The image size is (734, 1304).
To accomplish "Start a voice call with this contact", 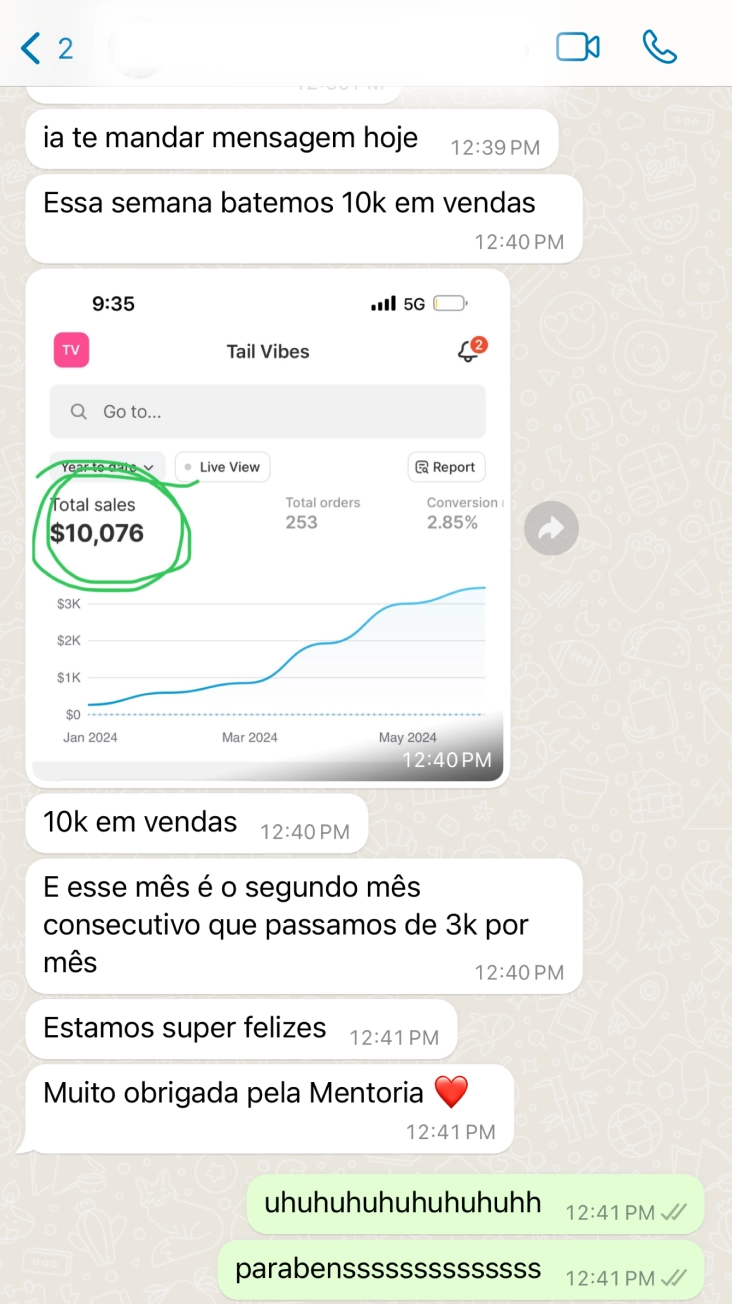I will pyautogui.click(x=660, y=47).
